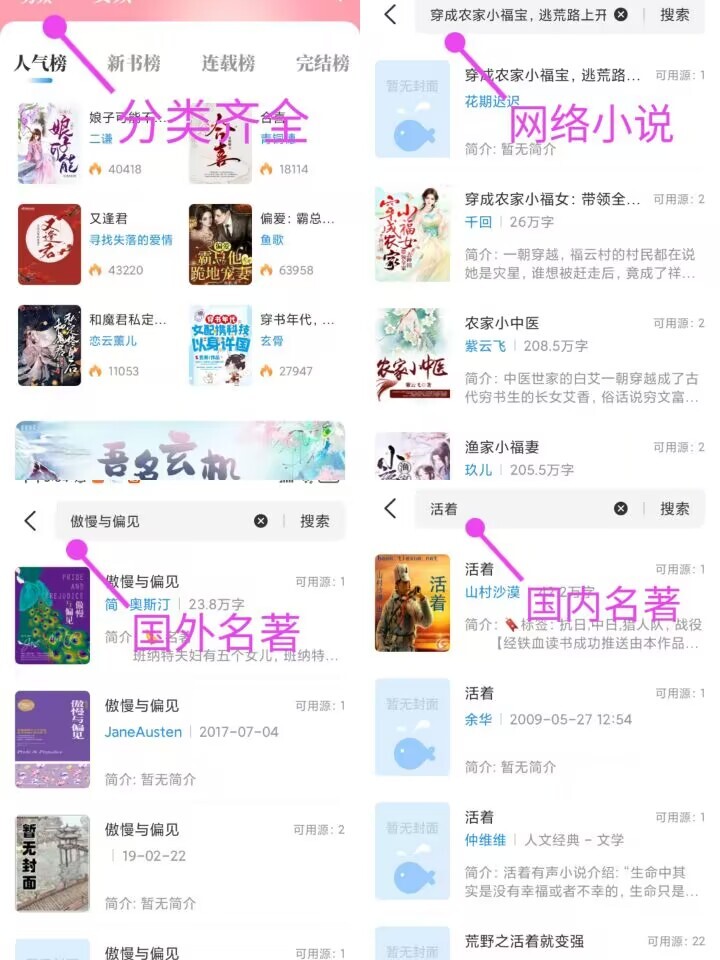Clear the 穿成农家小福宝 search text with the X icon
Screen dimensions: 720x960
(620, 16)
